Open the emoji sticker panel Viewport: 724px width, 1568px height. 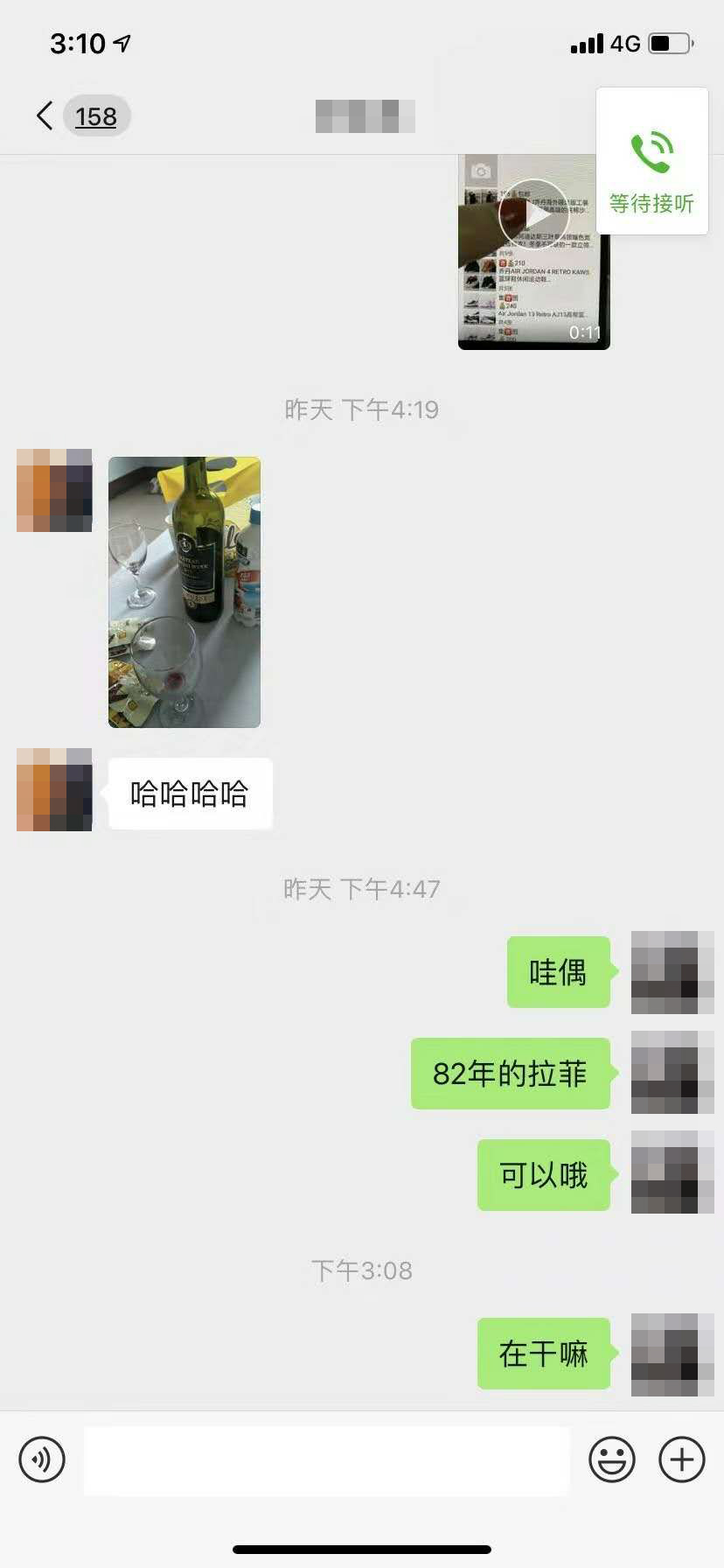coord(611,1459)
